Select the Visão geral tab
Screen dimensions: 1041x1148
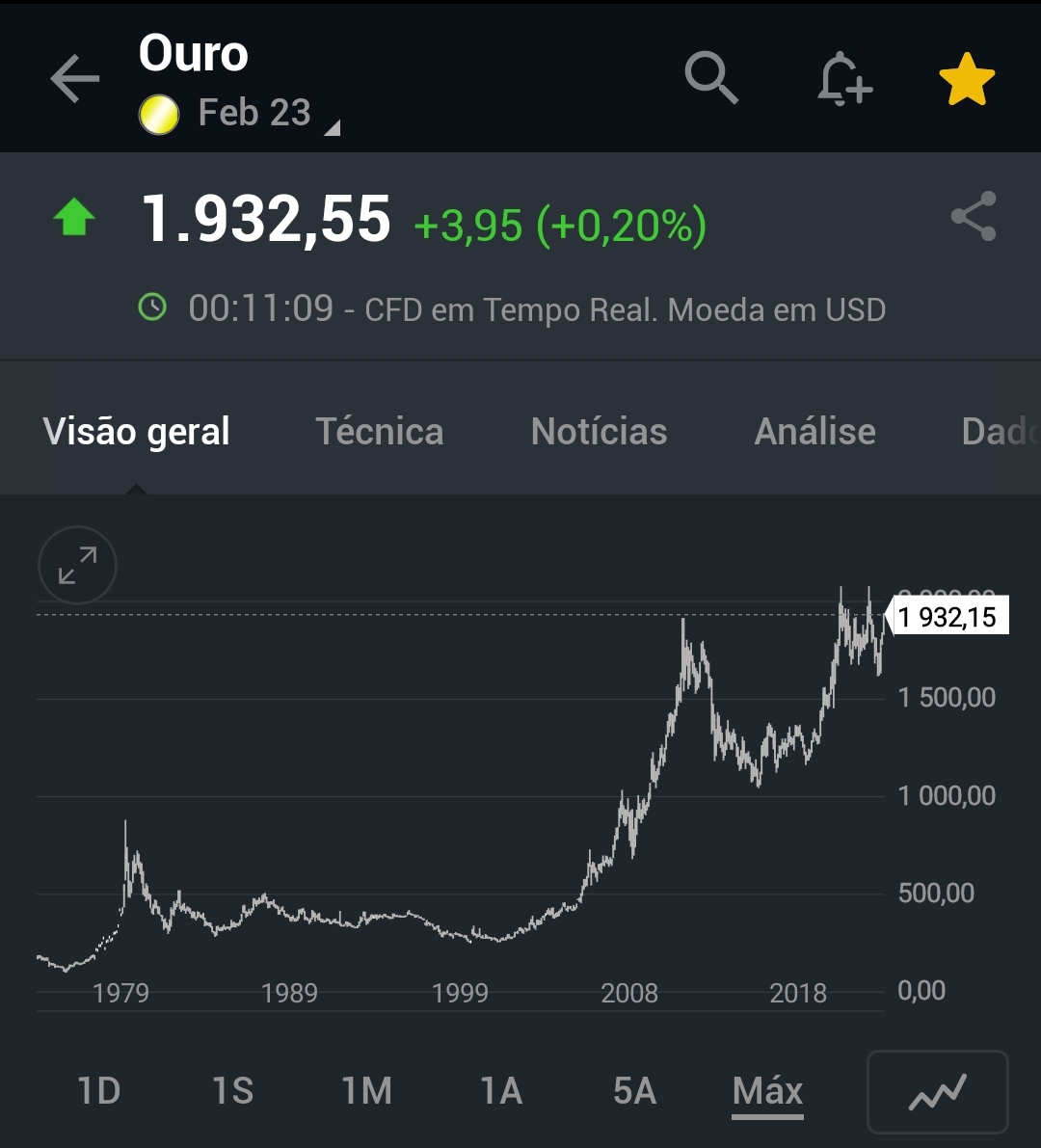coord(137,432)
